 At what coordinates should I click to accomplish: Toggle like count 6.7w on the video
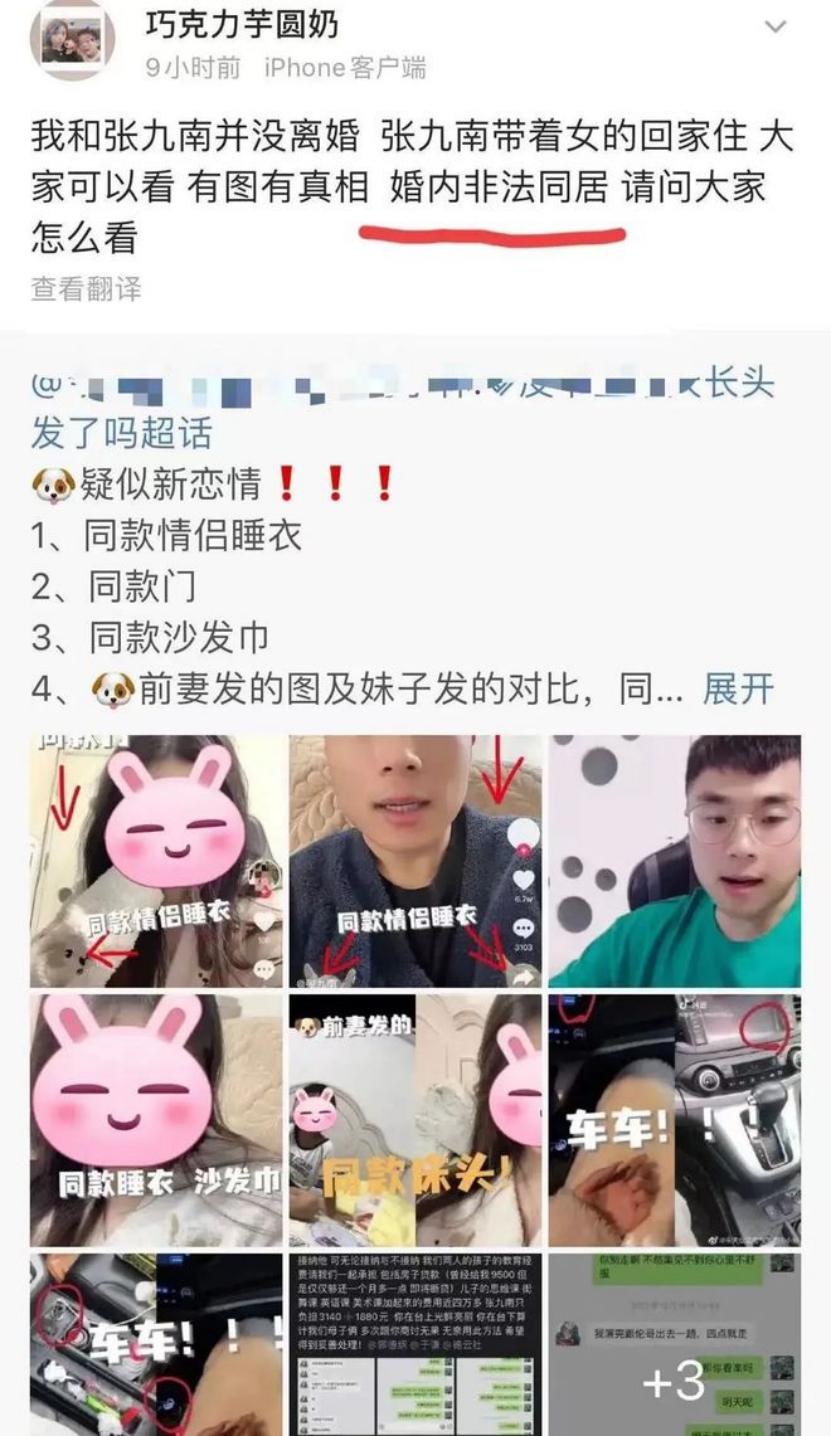[x=525, y=897]
